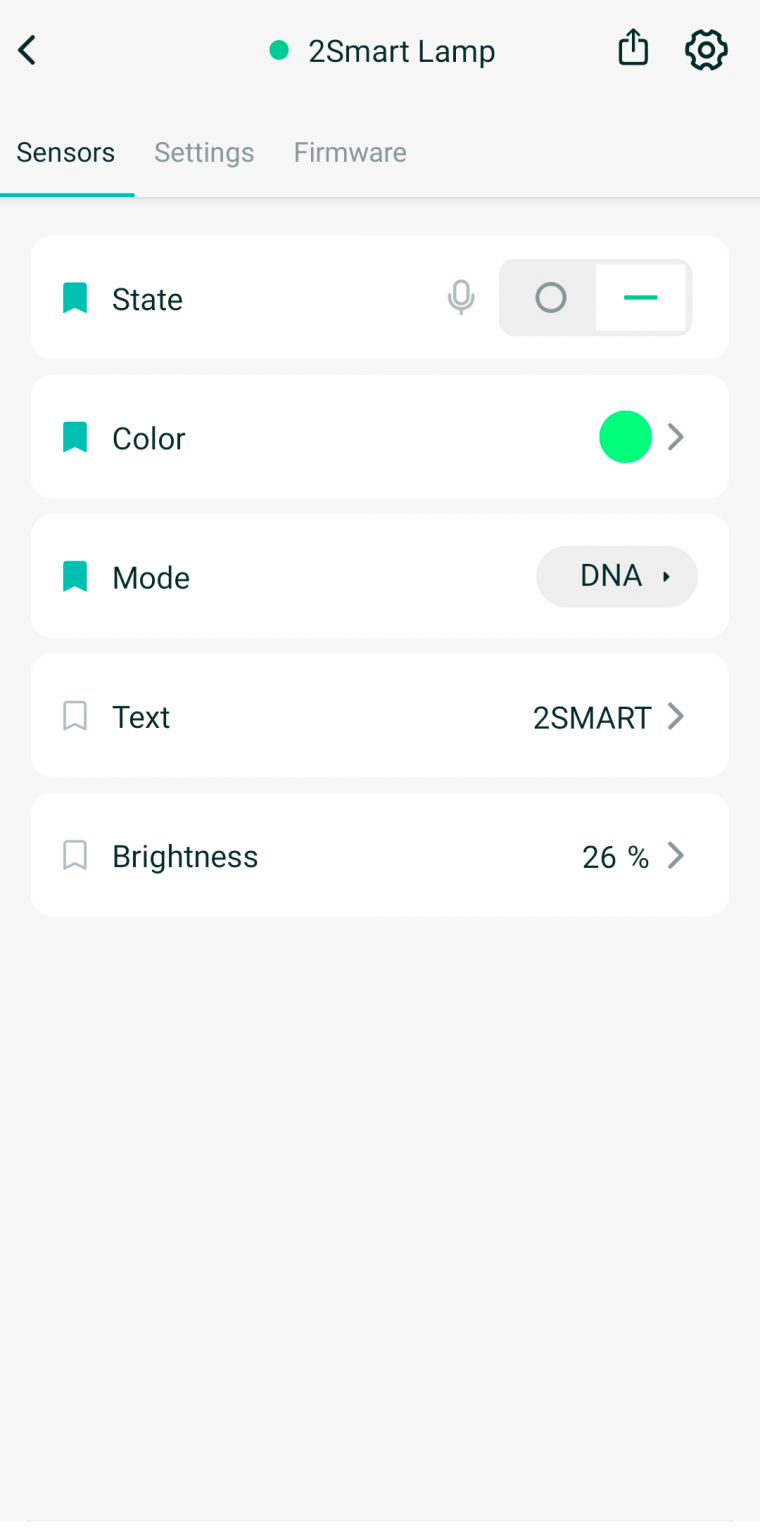Tap the green color swatch on the Color row

click(x=625, y=436)
